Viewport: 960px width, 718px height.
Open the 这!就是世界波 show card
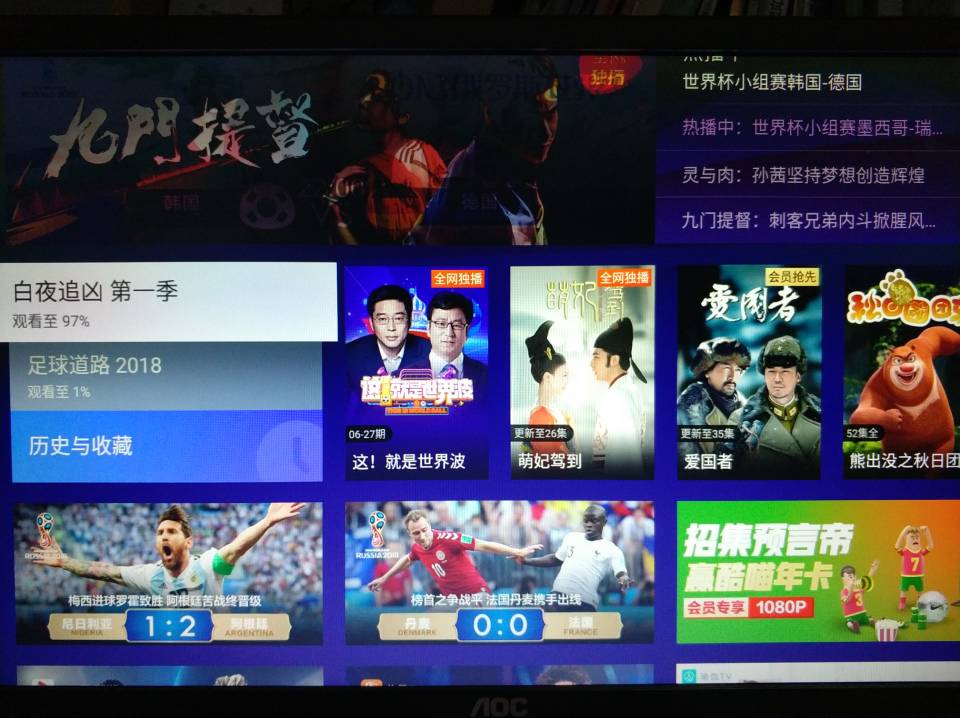point(417,372)
